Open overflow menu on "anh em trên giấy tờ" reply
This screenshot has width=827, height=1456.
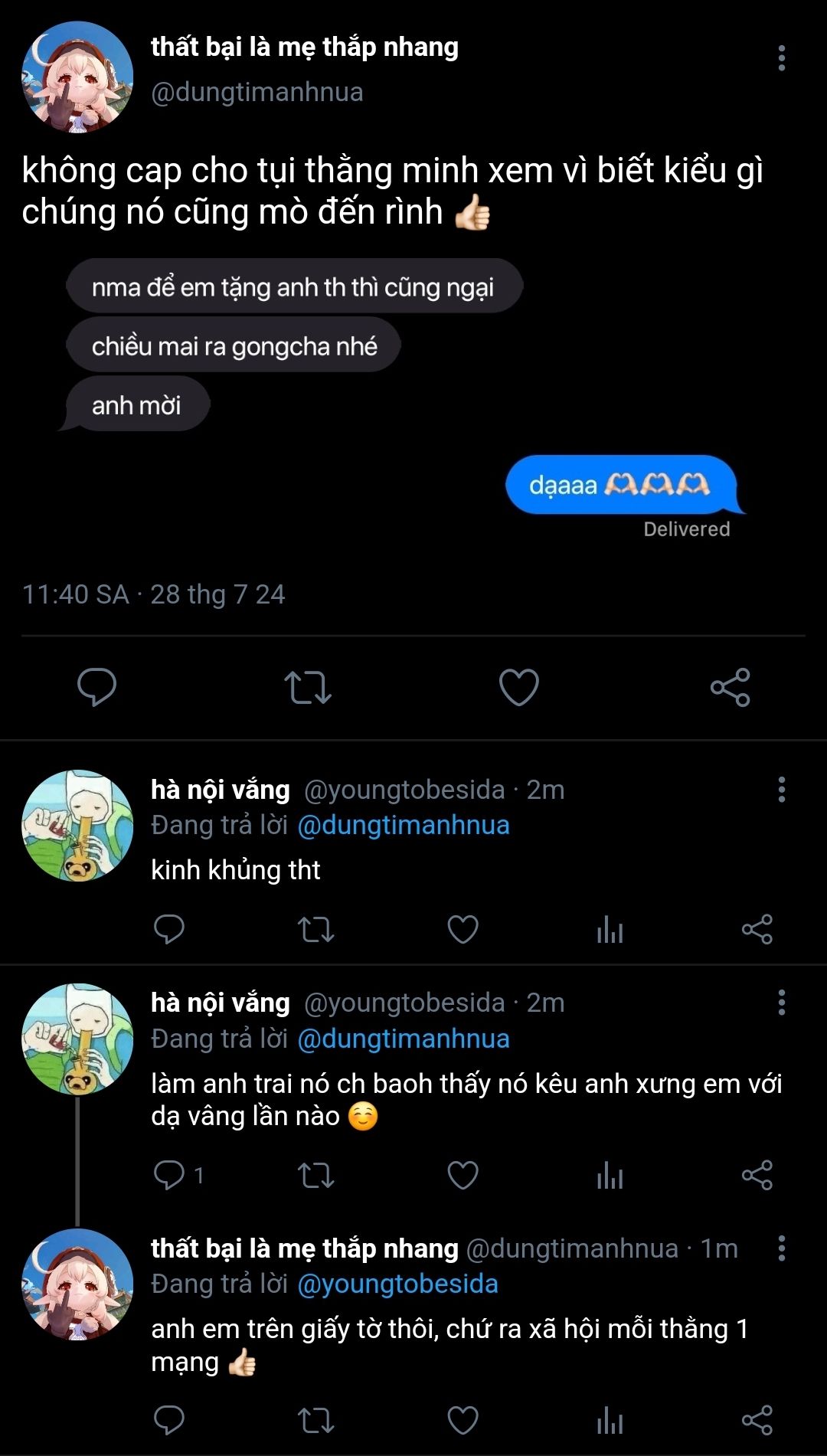[781, 1248]
